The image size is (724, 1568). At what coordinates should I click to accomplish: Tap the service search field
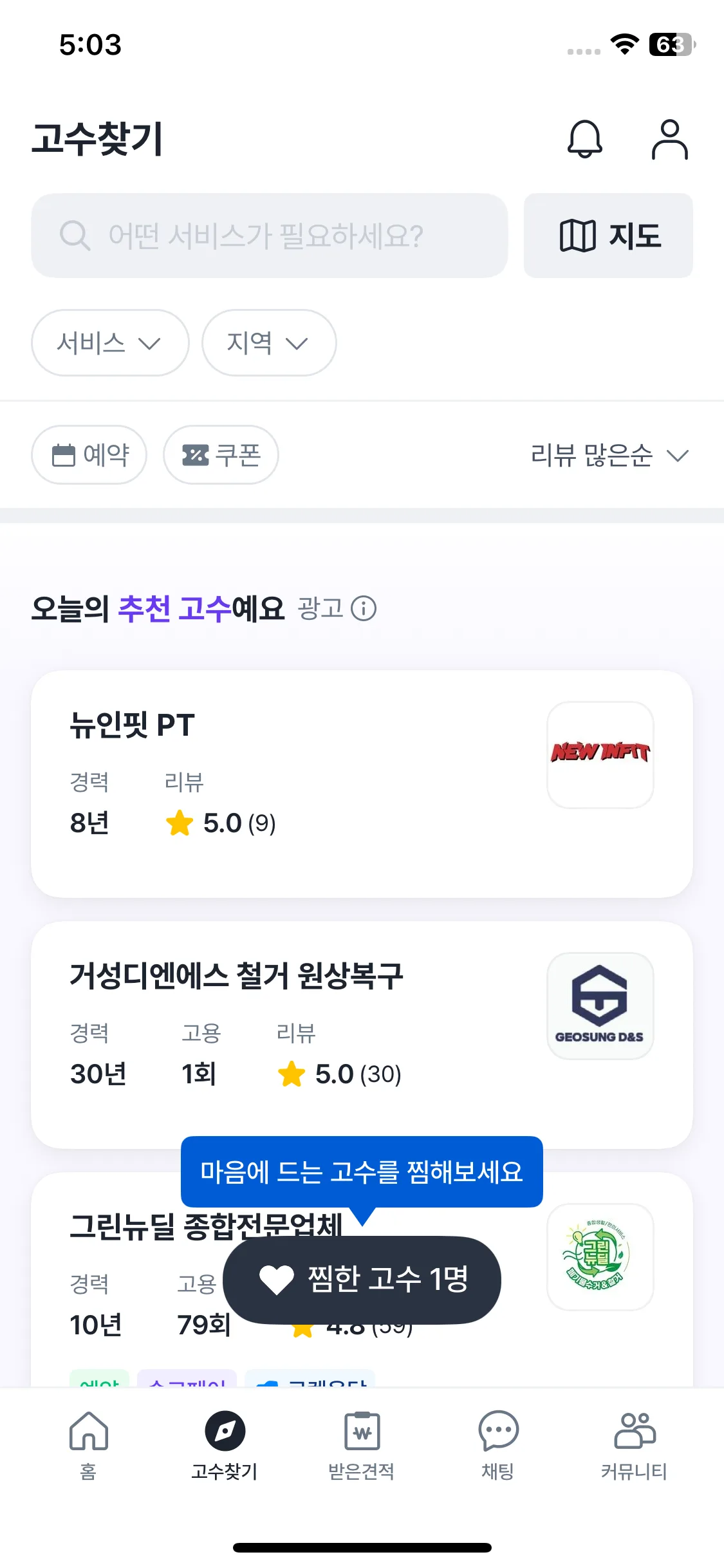tap(269, 236)
